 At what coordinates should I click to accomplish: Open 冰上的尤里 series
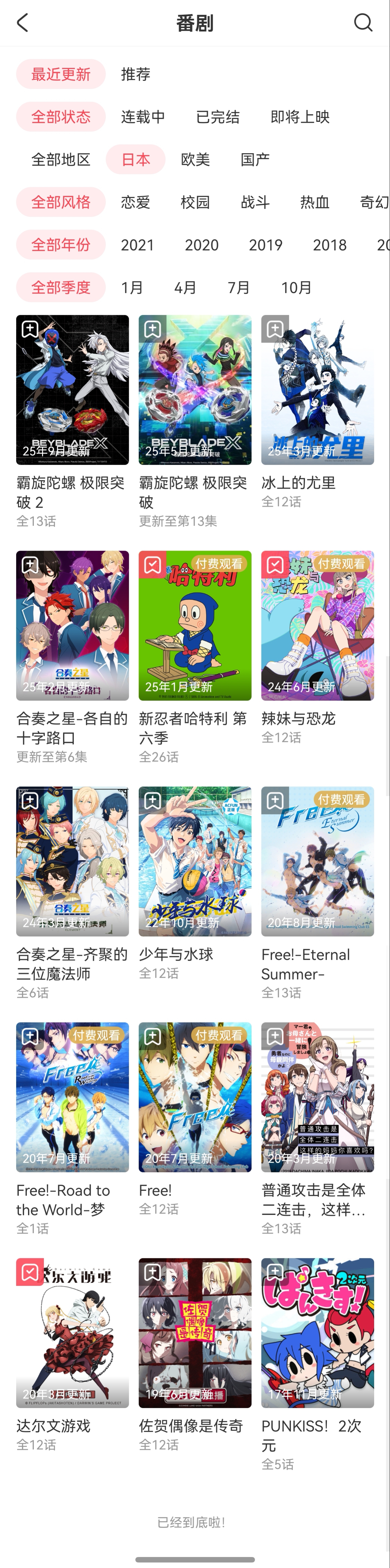(x=317, y=390)
